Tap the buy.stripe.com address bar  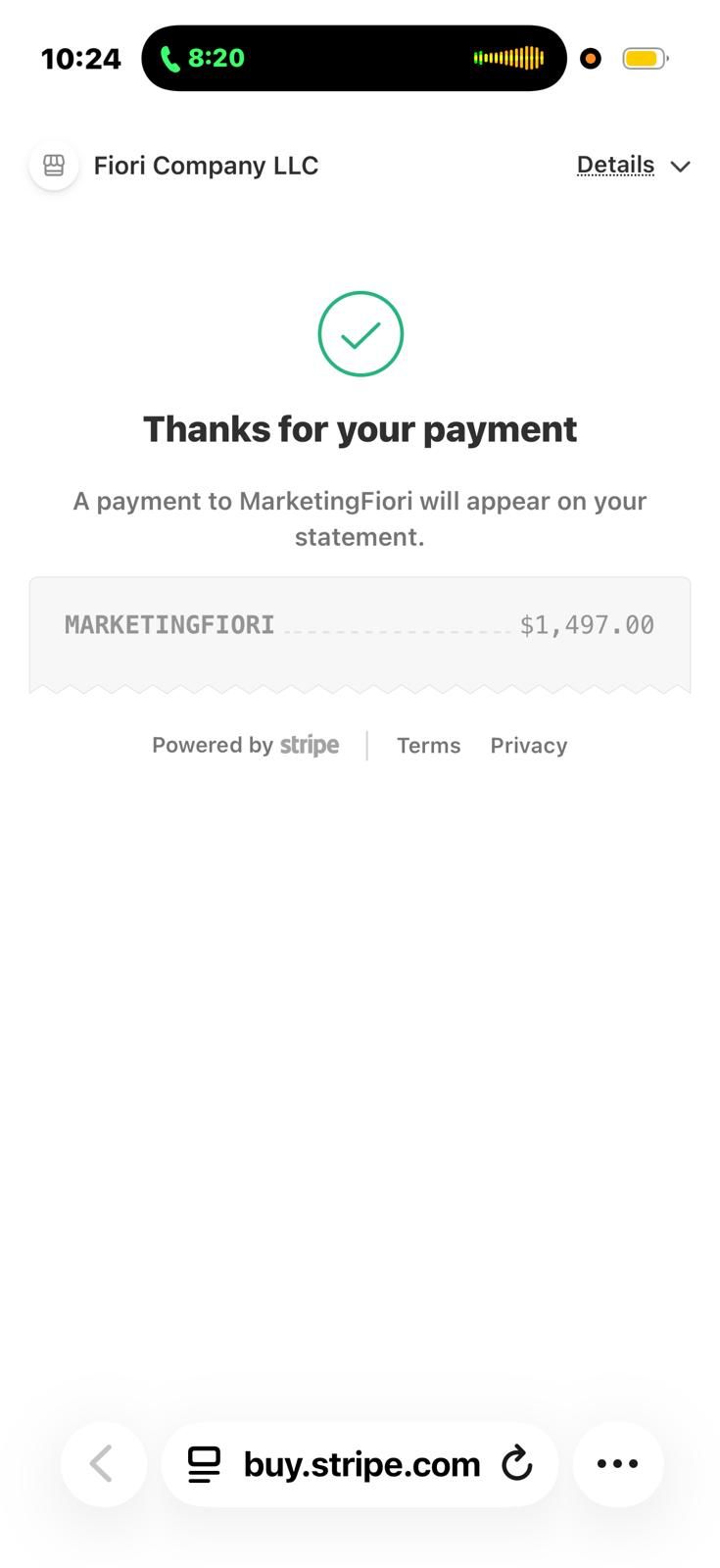[361, 1464]
